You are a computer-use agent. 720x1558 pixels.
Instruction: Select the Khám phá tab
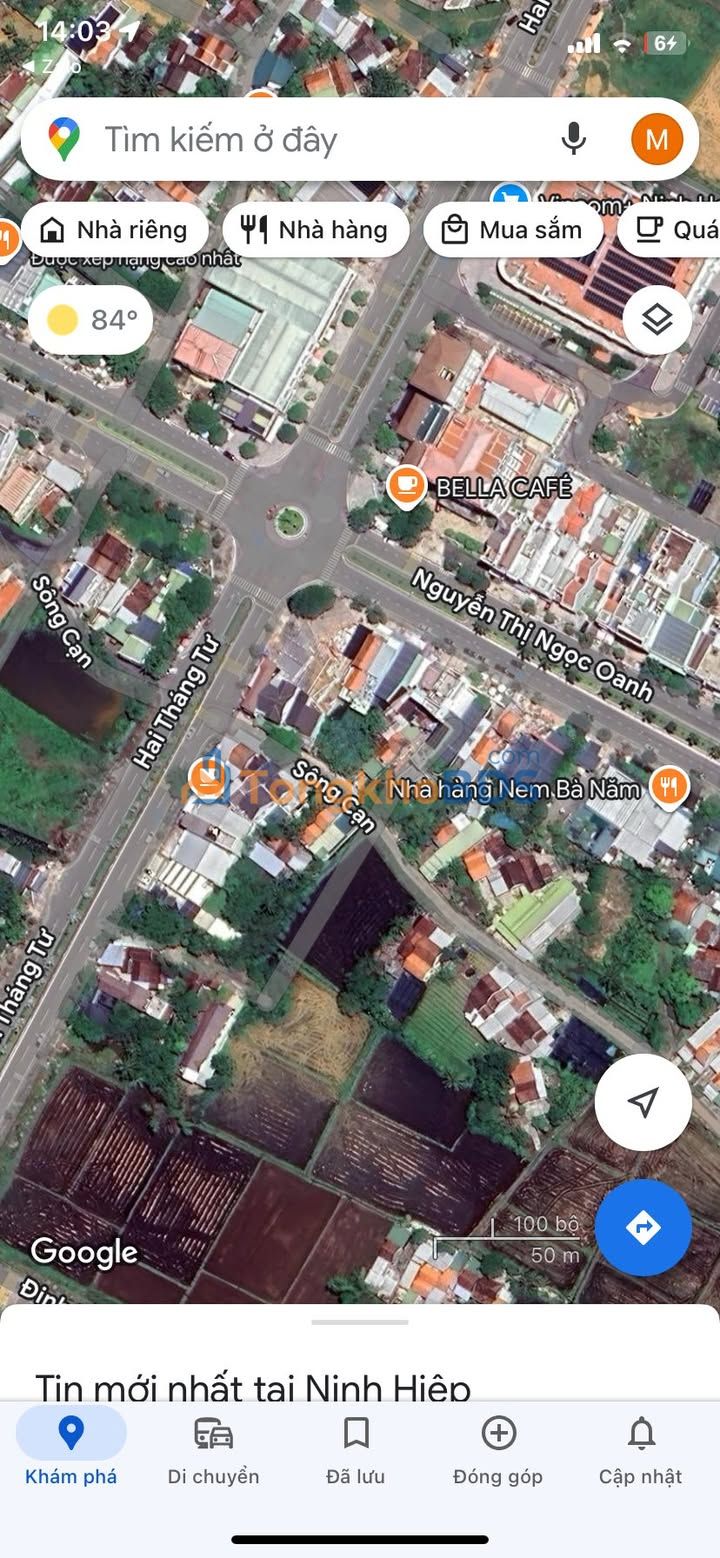(71, 1448)
